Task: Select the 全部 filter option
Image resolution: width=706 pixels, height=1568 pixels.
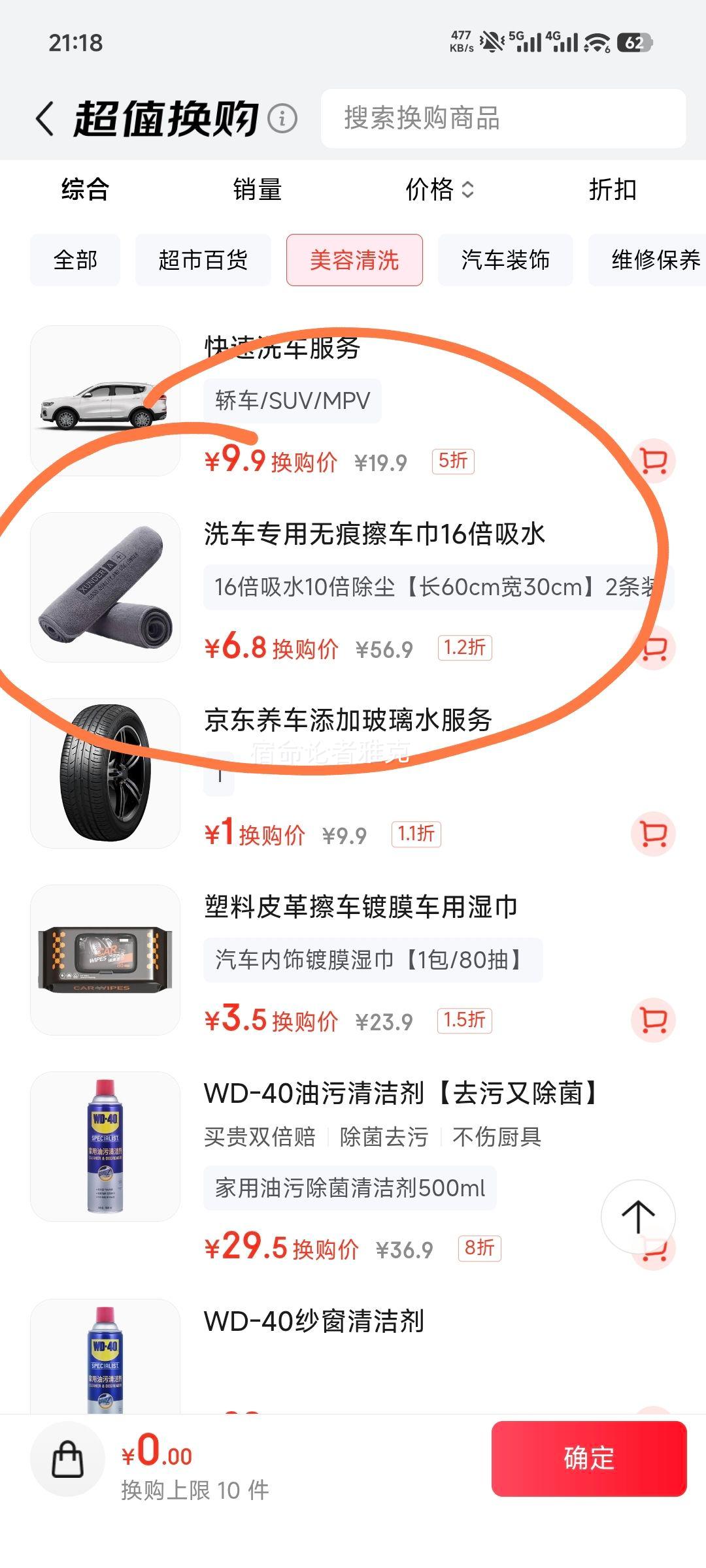Action: [x=75, y=259]
